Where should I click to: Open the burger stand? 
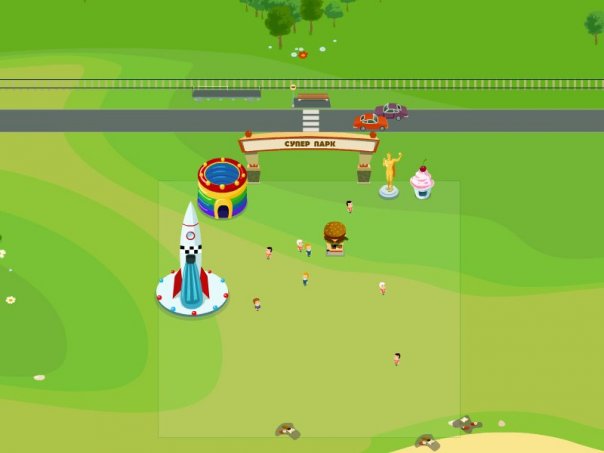[x=334, y=237]
